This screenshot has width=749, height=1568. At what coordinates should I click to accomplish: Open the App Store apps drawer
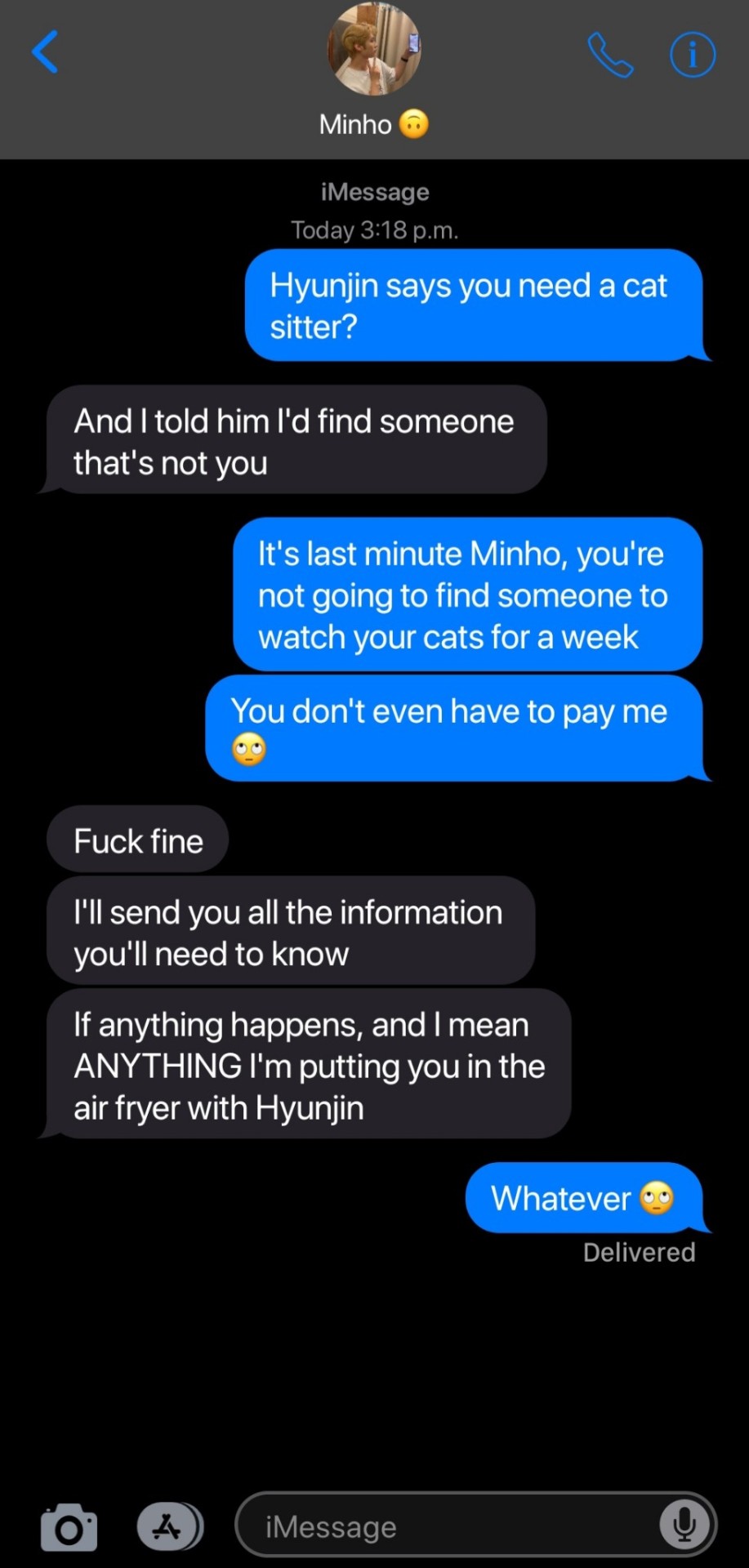point(168,1526)
